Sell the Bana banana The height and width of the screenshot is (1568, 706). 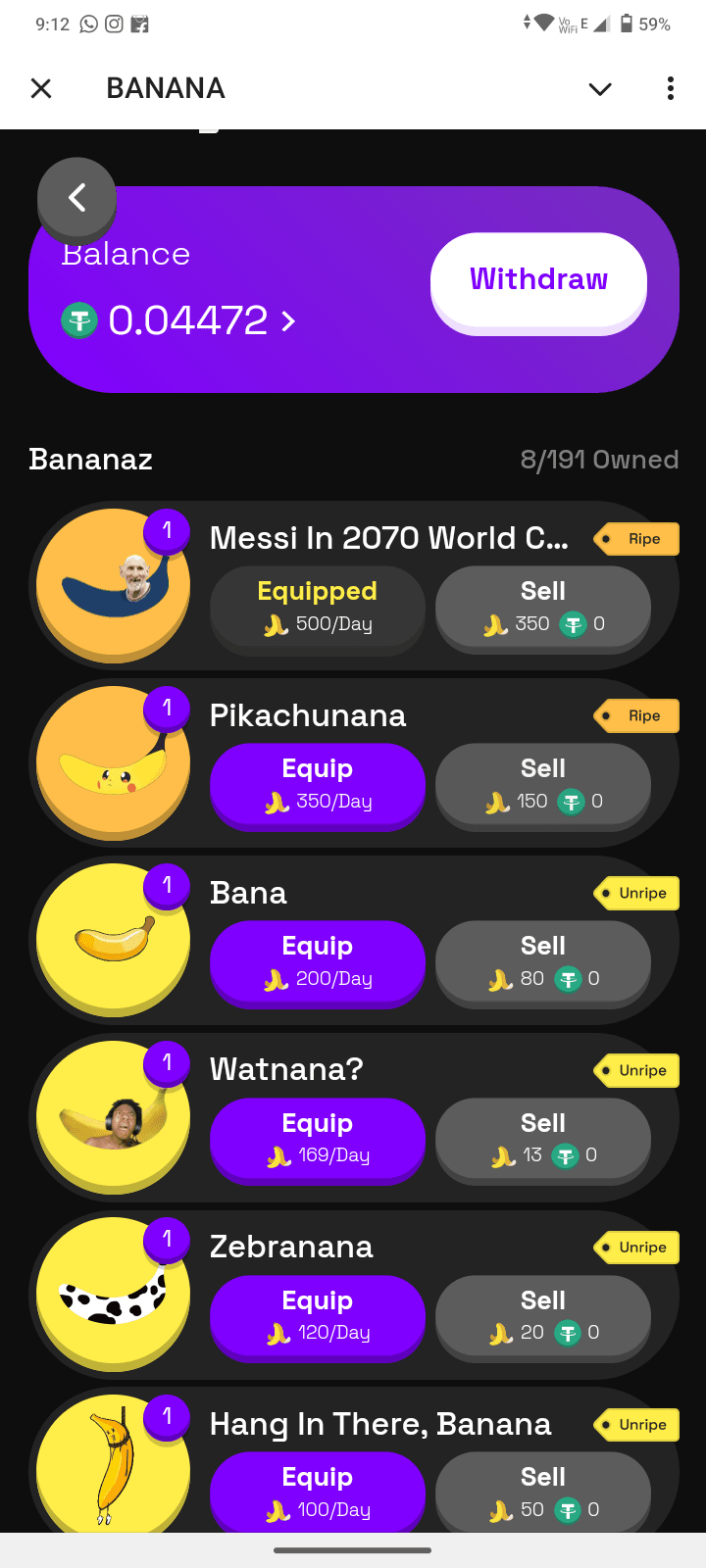[x=543, y=961]
